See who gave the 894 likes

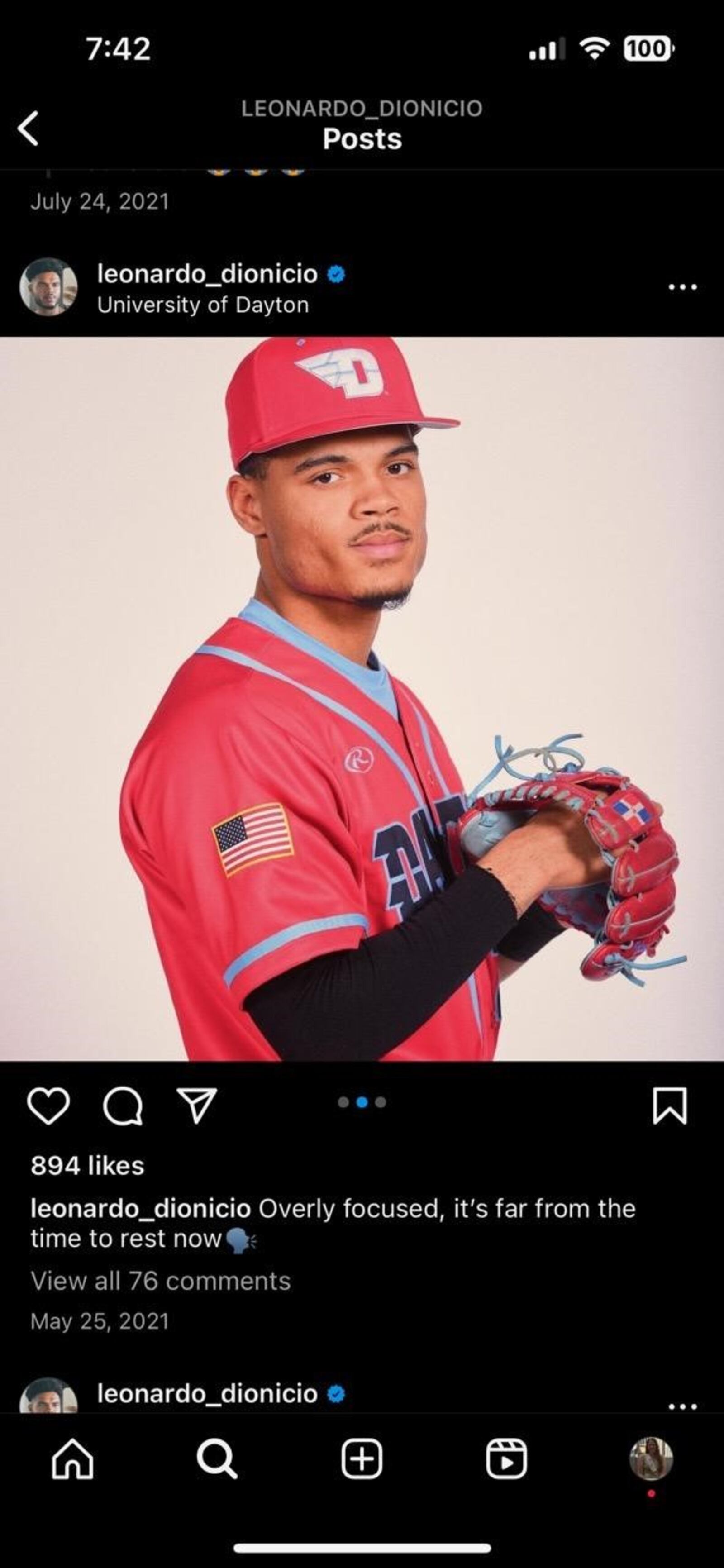[87, 1166]
